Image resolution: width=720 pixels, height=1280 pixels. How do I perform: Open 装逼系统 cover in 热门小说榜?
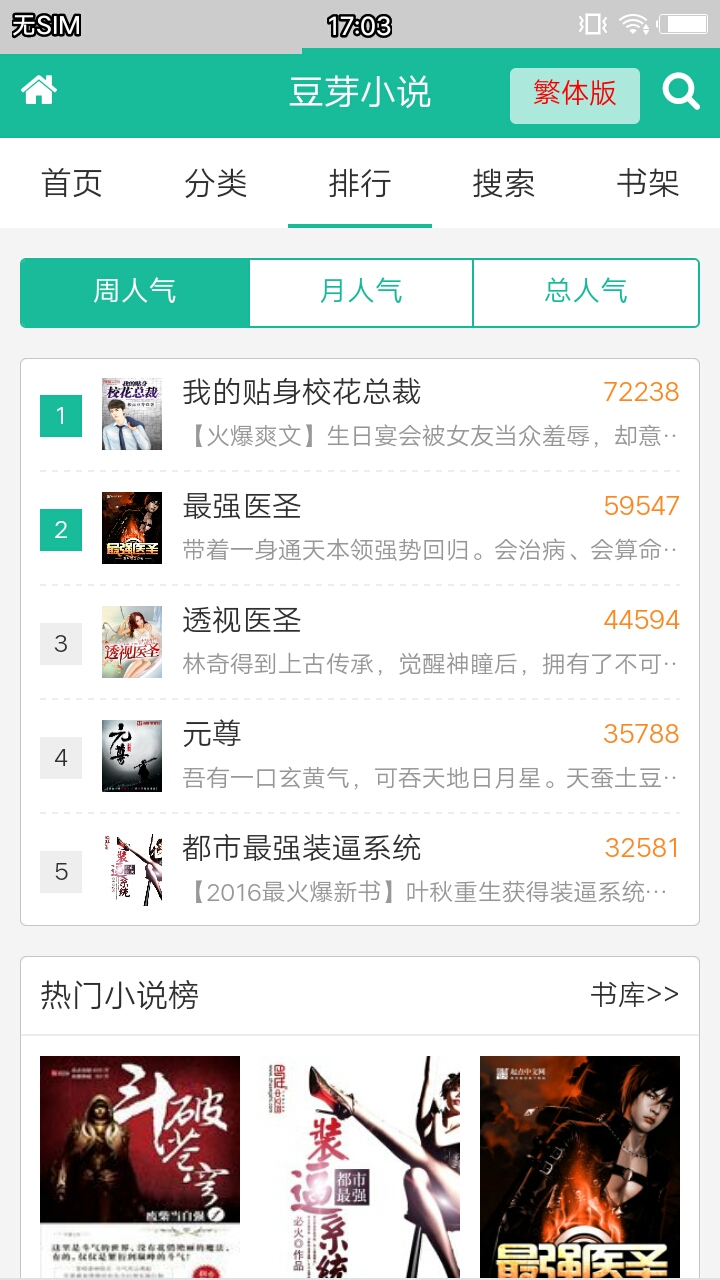[360, 1167]
